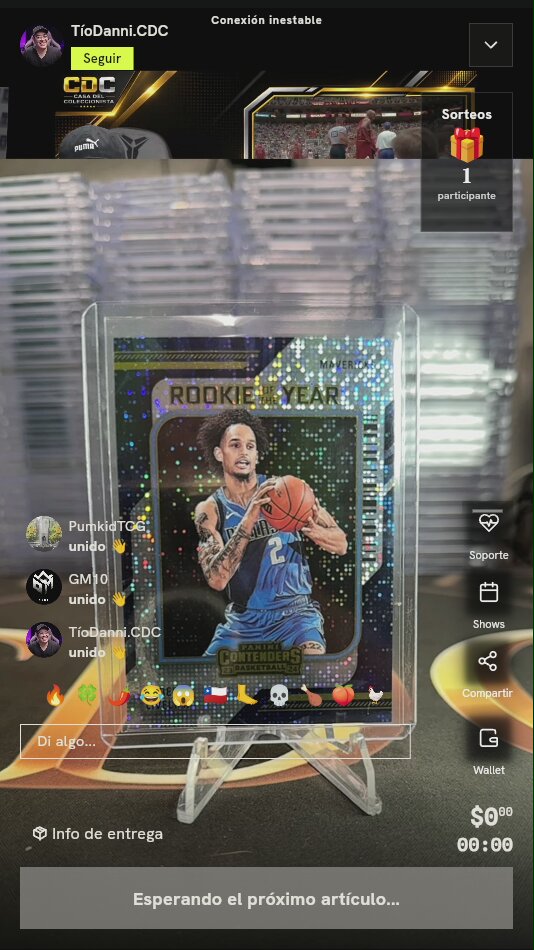Screen dimensions: 534x950
Task: Share the stream via Compartir
Action: click(487, 674)
